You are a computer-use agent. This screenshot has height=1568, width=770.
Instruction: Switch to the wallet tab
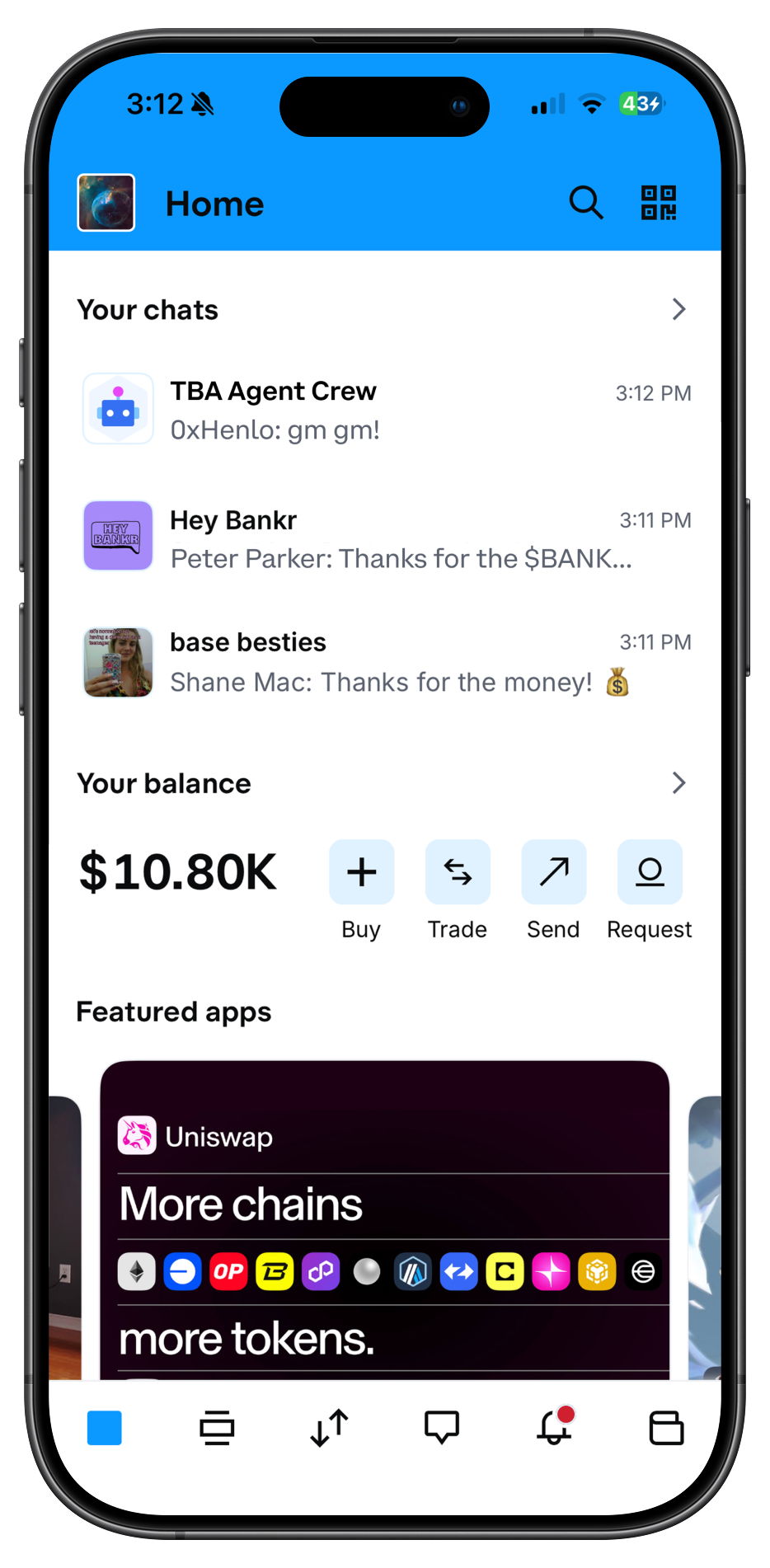(666, 1428)
